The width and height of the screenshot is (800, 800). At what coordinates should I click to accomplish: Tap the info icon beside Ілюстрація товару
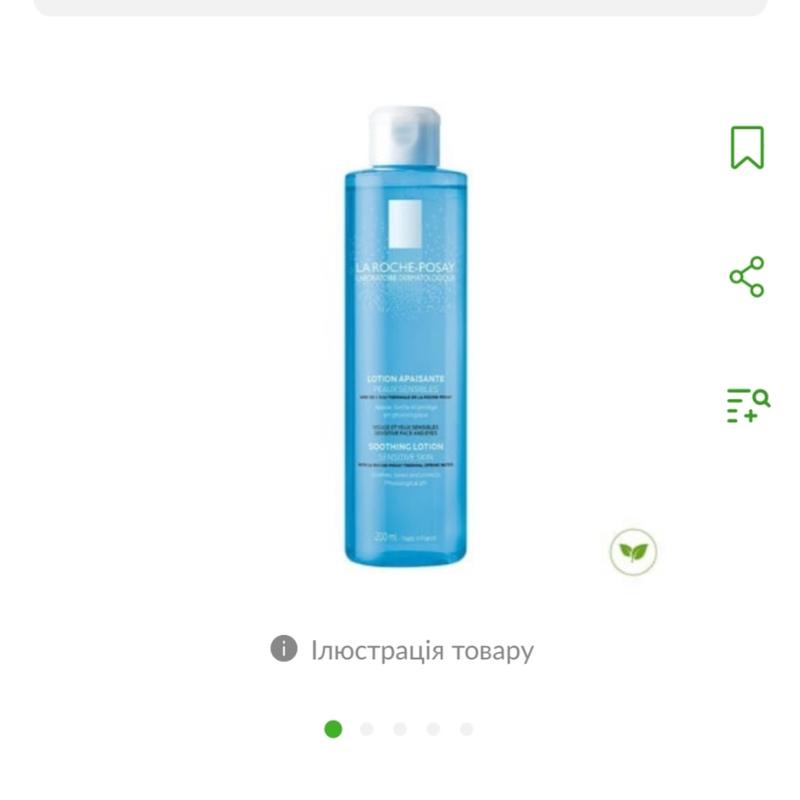(x=284, y=649)
